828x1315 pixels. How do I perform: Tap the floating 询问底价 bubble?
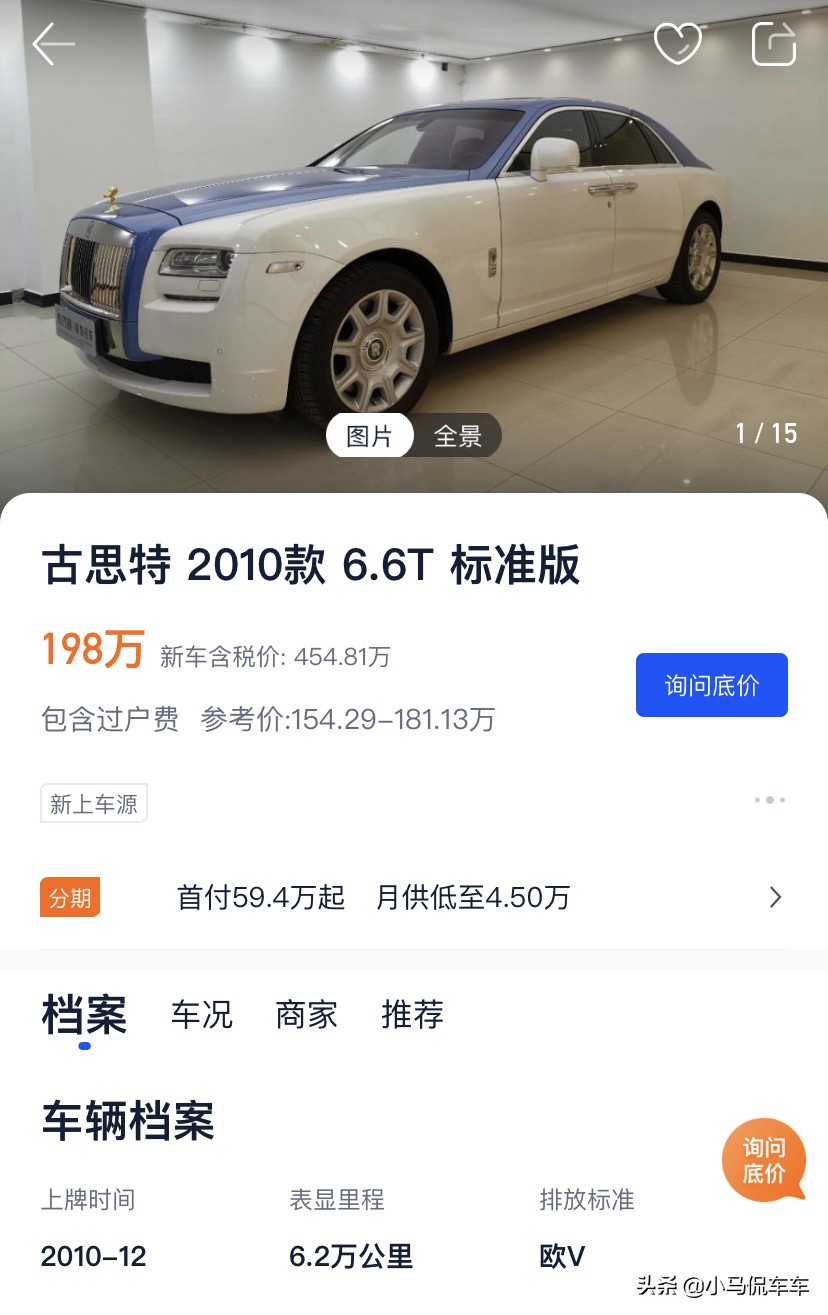(x=763, y=1160)
